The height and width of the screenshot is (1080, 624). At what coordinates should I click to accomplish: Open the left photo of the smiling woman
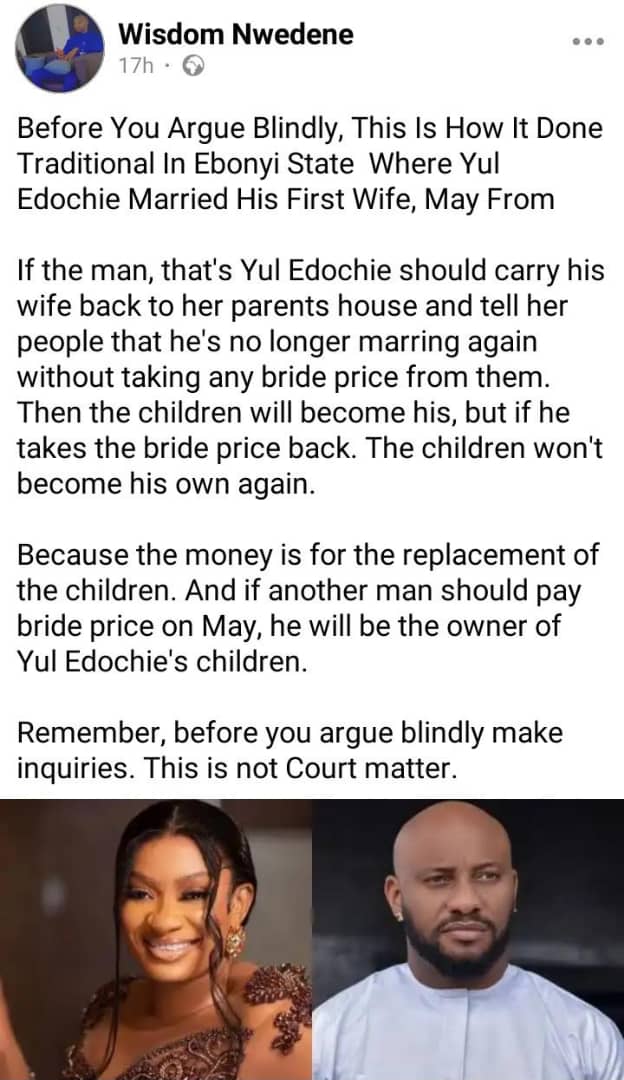(x=156, y=940)
